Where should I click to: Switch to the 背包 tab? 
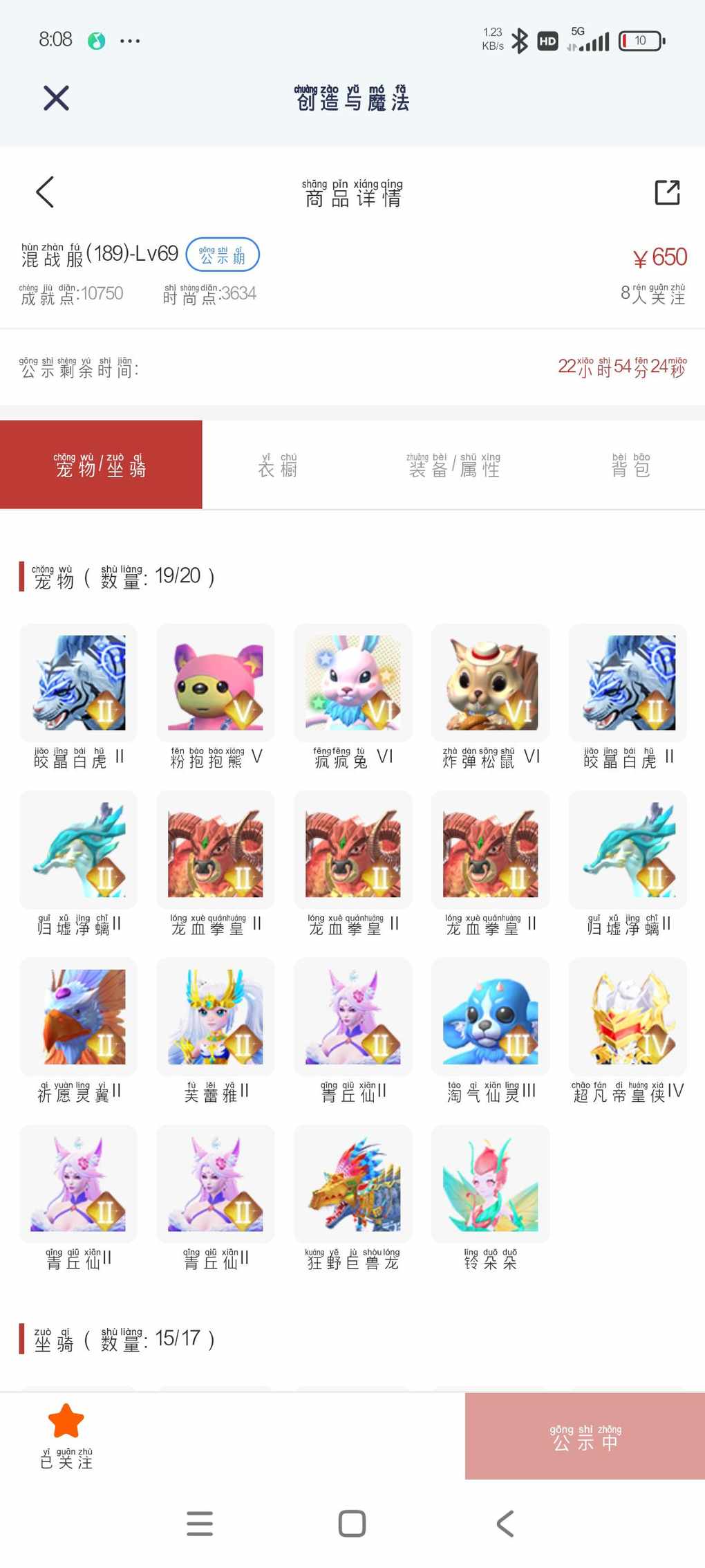click(x=630, y=465)
